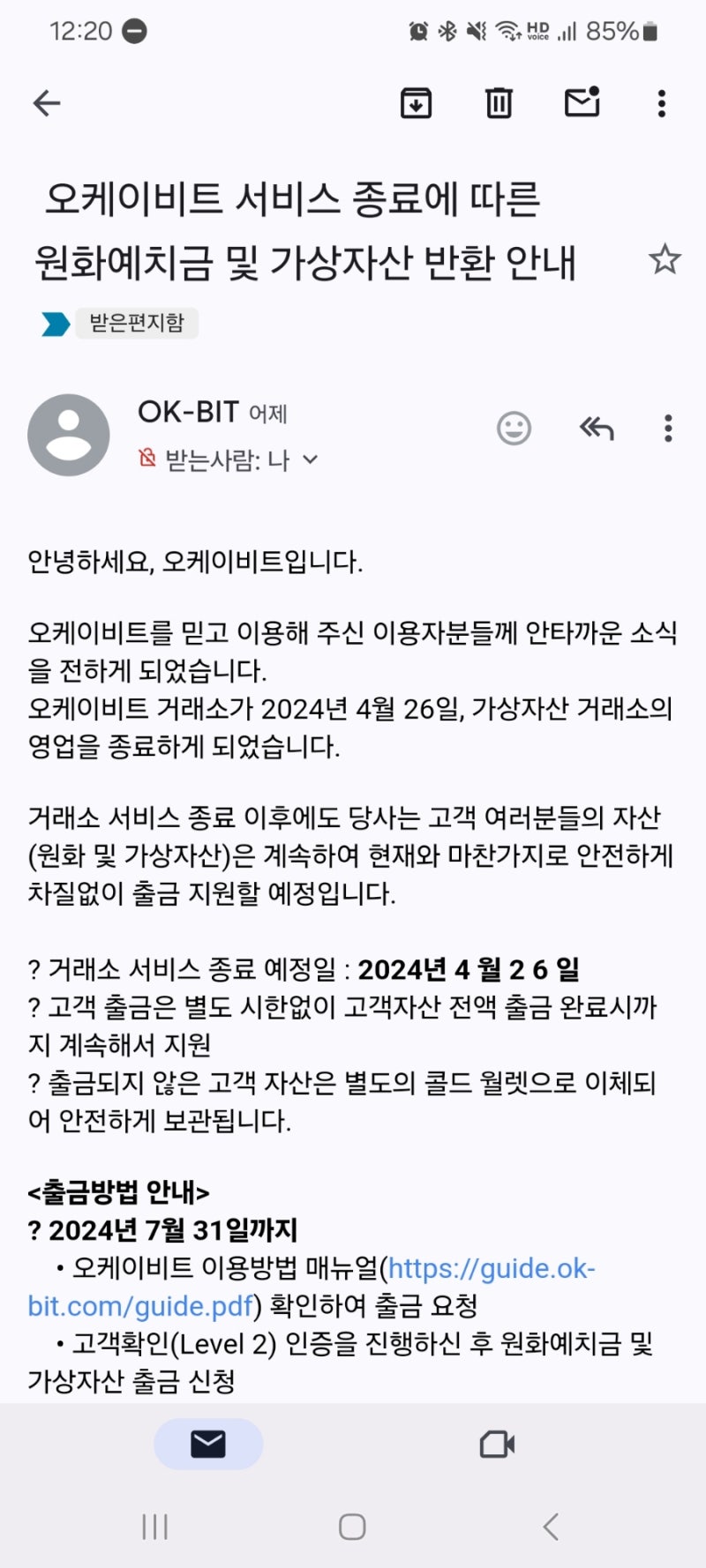
Task: Expand recipient details via 나 chevron
Action: point(309,459)
